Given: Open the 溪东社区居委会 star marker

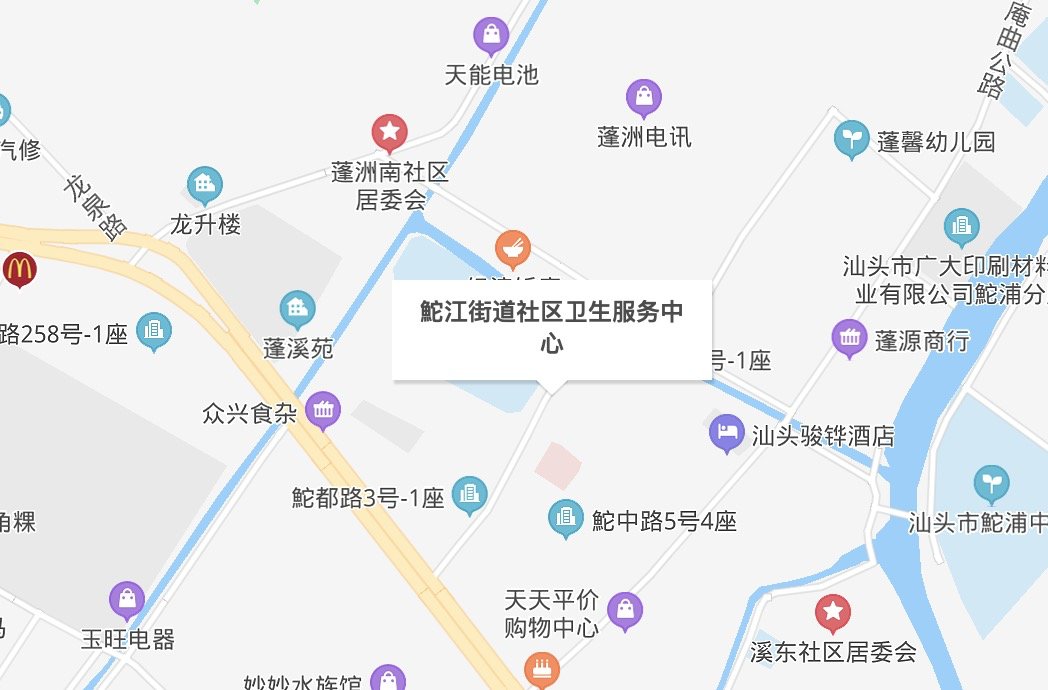Looking at the screenshot, I should tap(833, 611).
